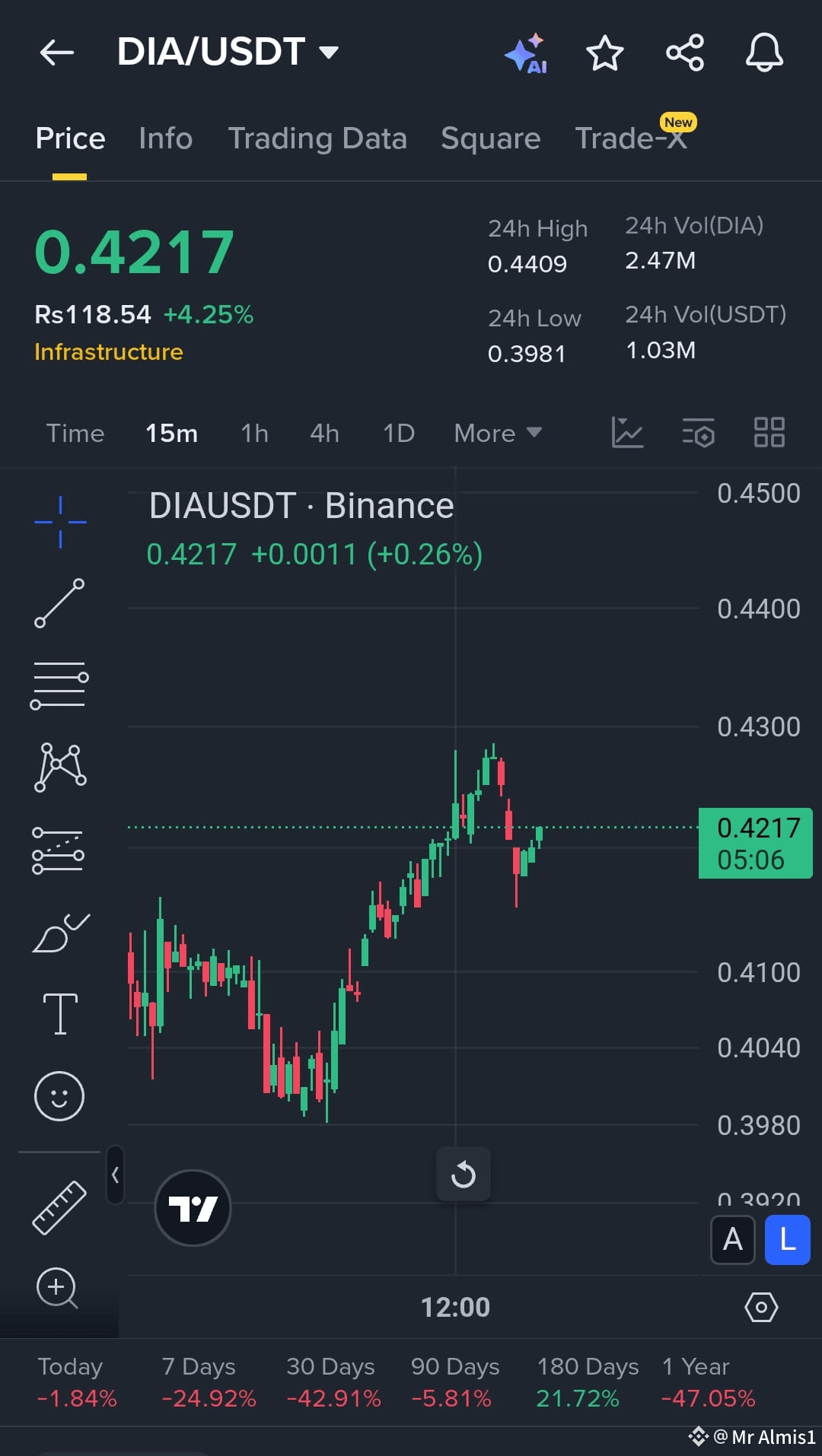
Task: Open the horizontal lines drawing tool
Action: [x=59, y=685]
